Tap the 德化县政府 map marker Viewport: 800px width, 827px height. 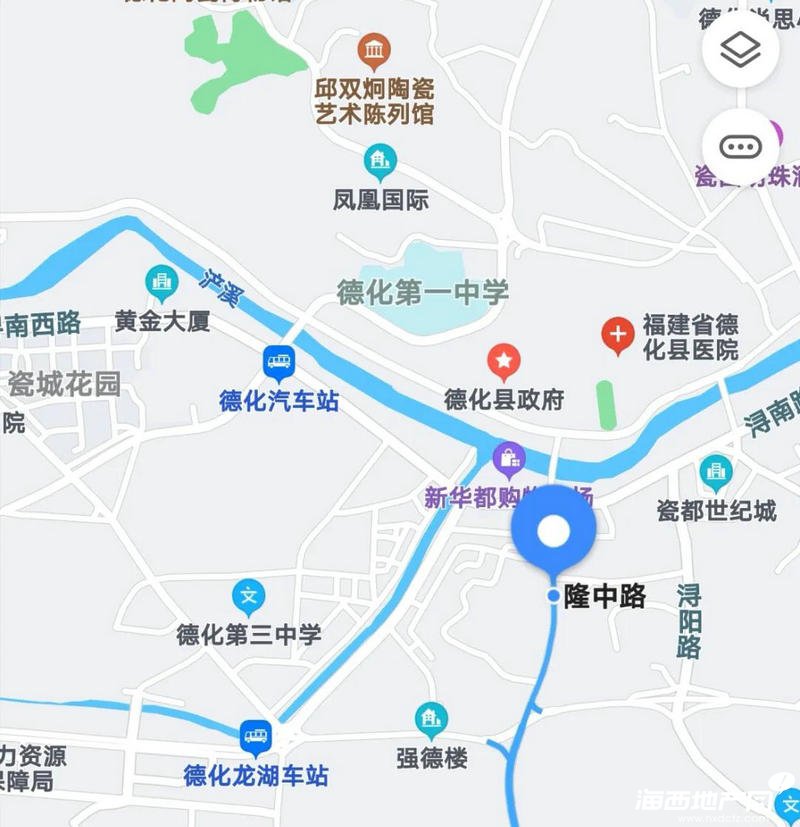click(x=504, y=359)
